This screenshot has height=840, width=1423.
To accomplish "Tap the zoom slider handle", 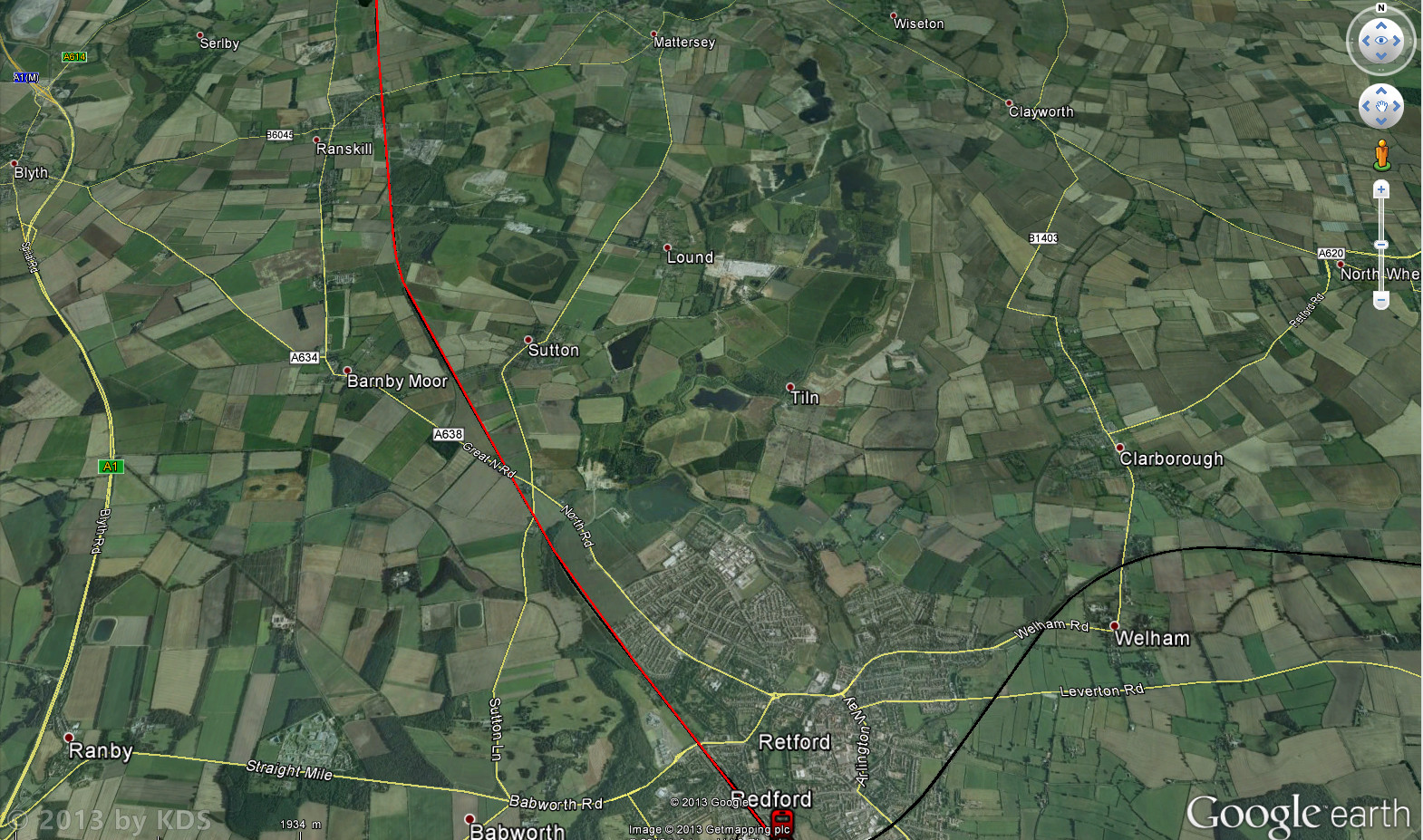I will (1381, 245).
